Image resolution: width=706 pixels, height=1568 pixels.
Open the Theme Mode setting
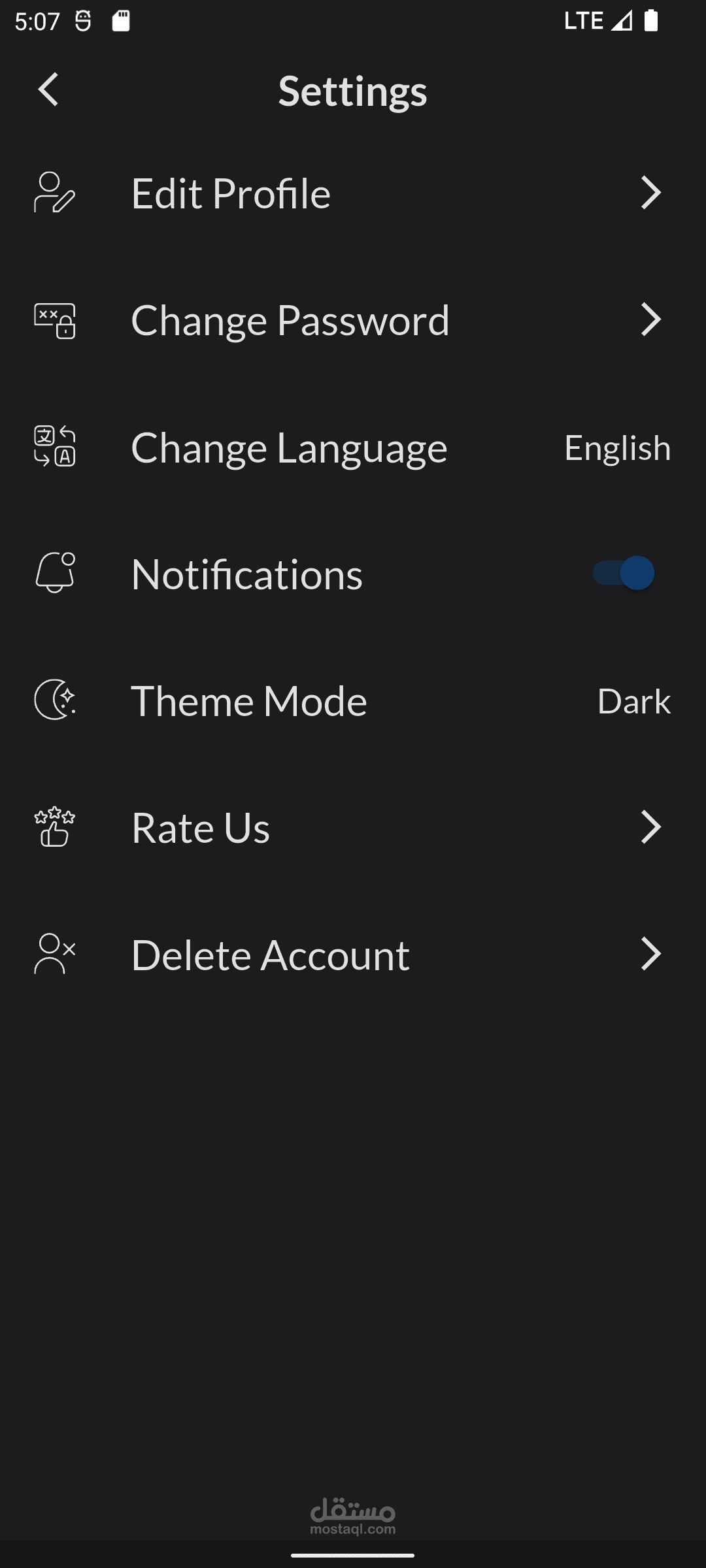coord(353,700)
